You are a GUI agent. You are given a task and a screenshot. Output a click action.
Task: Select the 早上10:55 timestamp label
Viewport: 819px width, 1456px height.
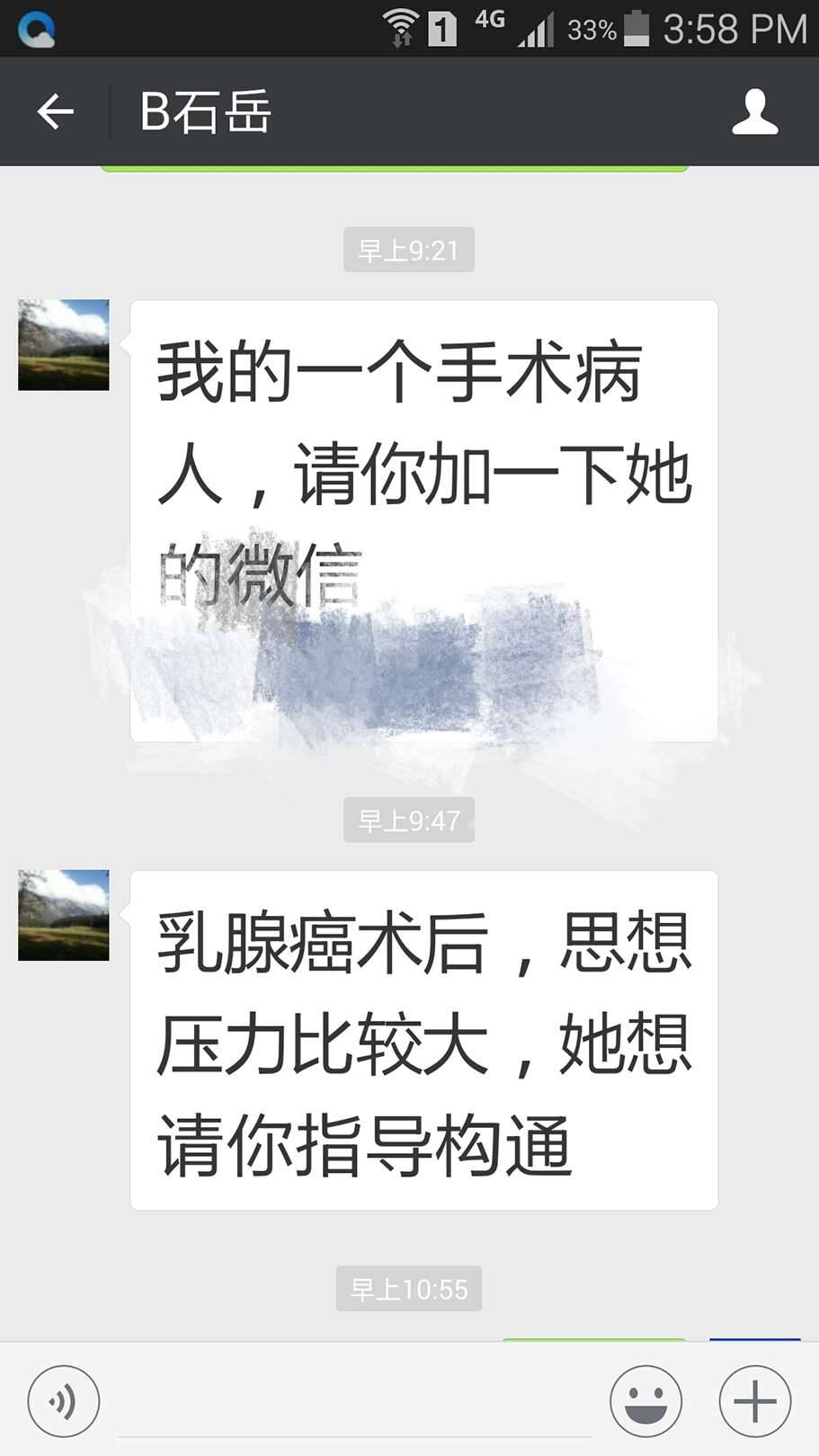(408, 1288)
